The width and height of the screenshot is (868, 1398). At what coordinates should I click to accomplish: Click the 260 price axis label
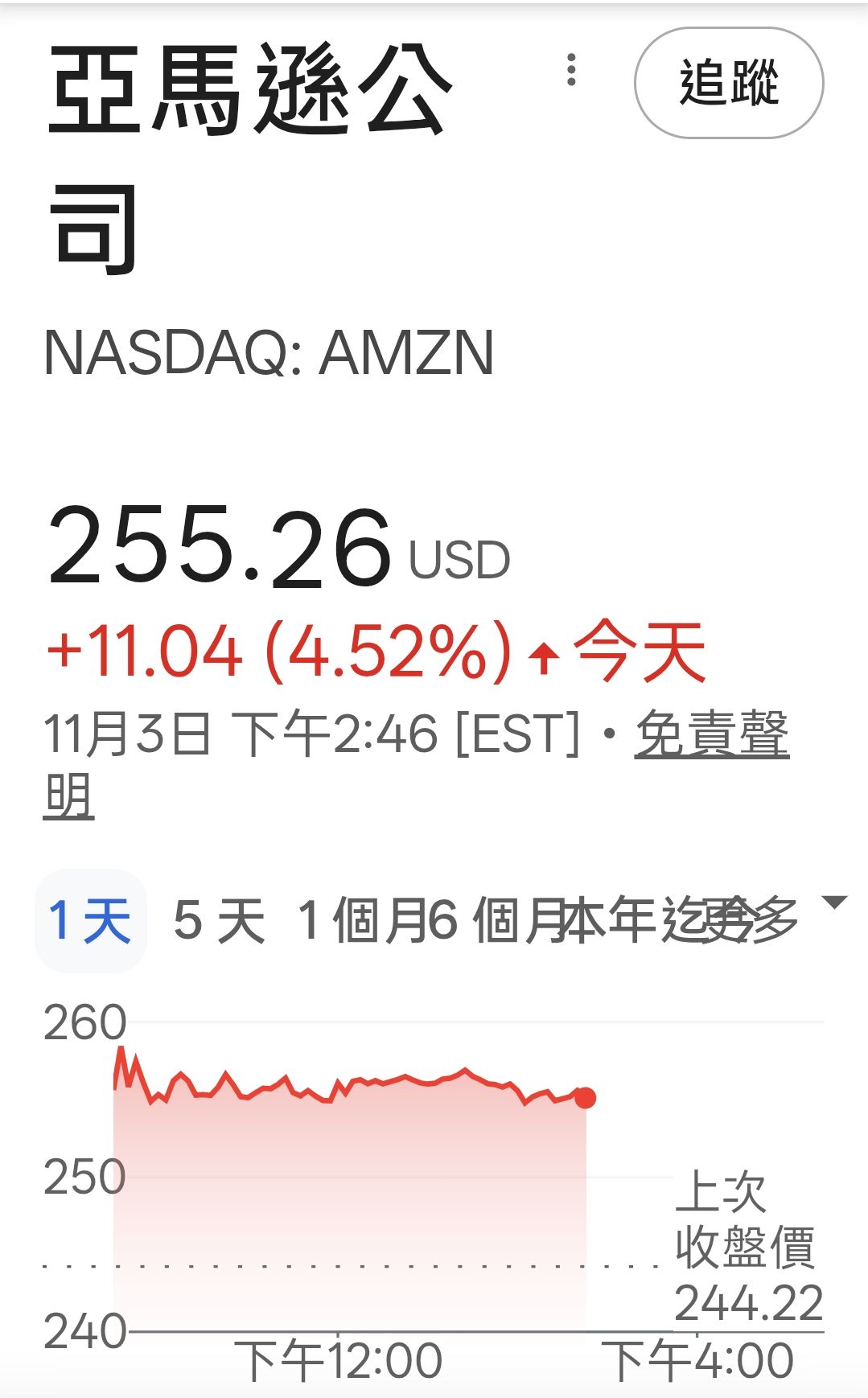pos(85,1021)
